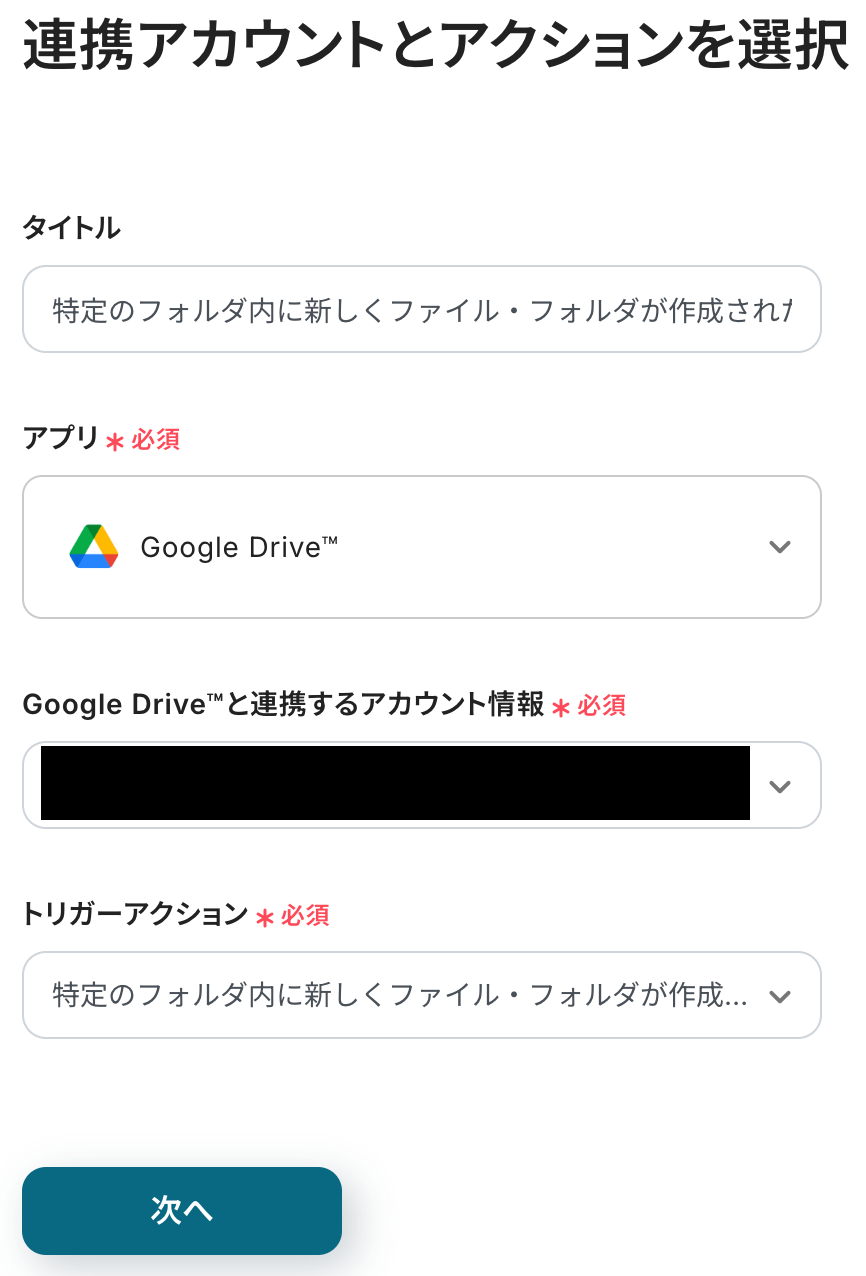Viewport: 866px width, 1276px height.
Task: Tap the 次へ button
Action: pos(182,1210)
